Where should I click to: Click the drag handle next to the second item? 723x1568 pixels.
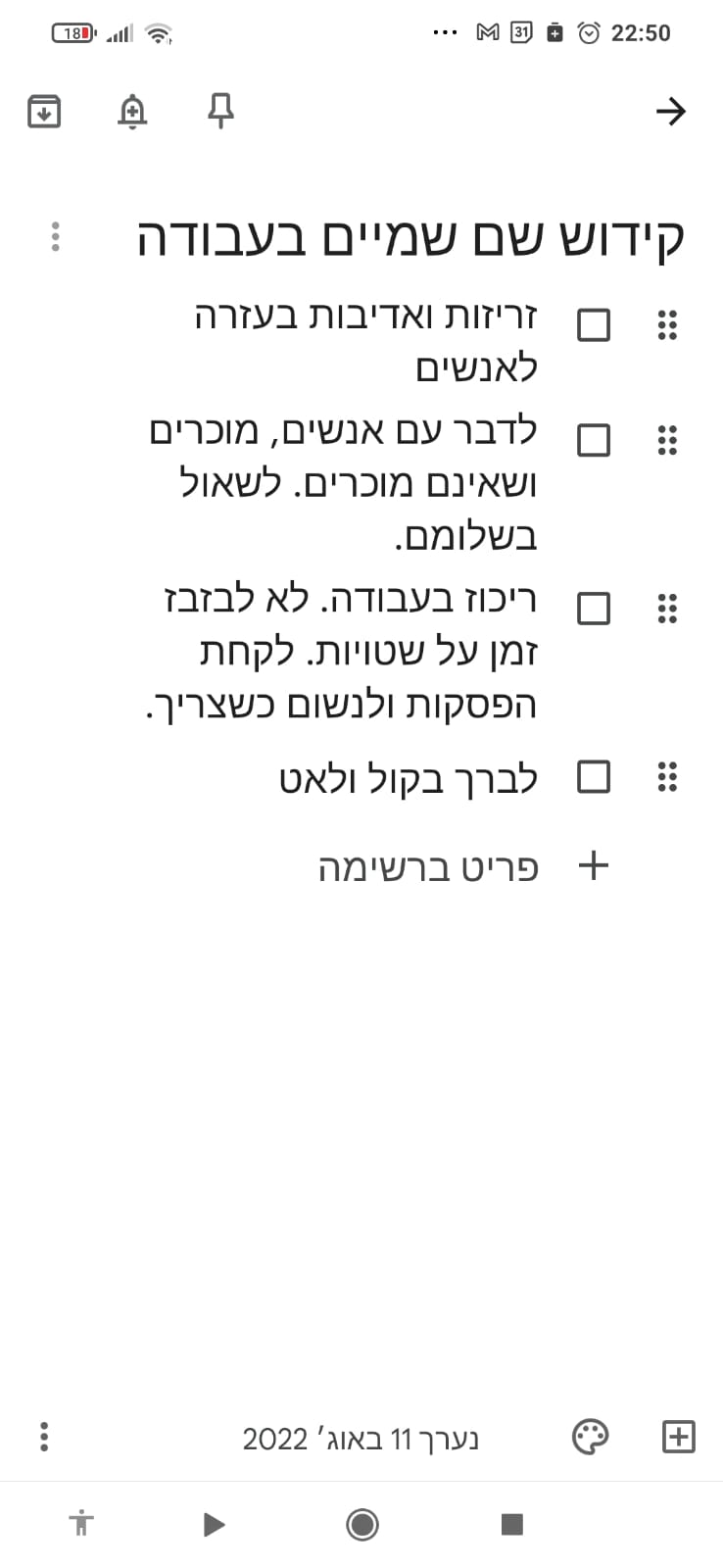tap(668, 441)
